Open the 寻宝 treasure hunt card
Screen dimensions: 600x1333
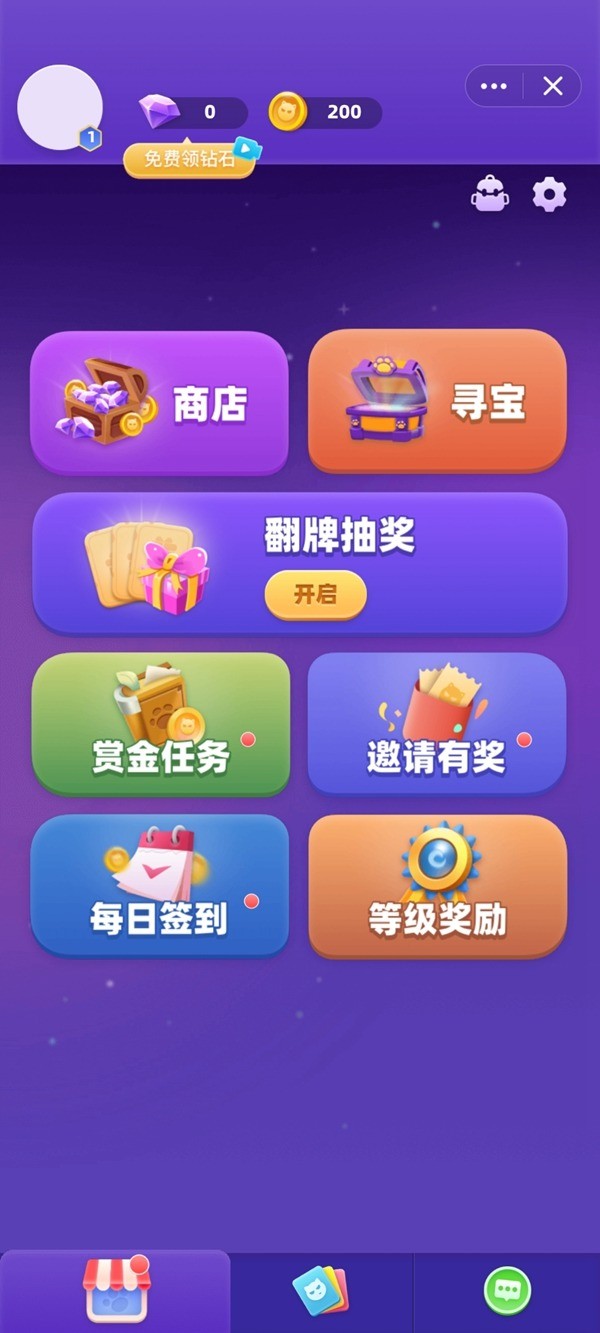tap(437, 400)
